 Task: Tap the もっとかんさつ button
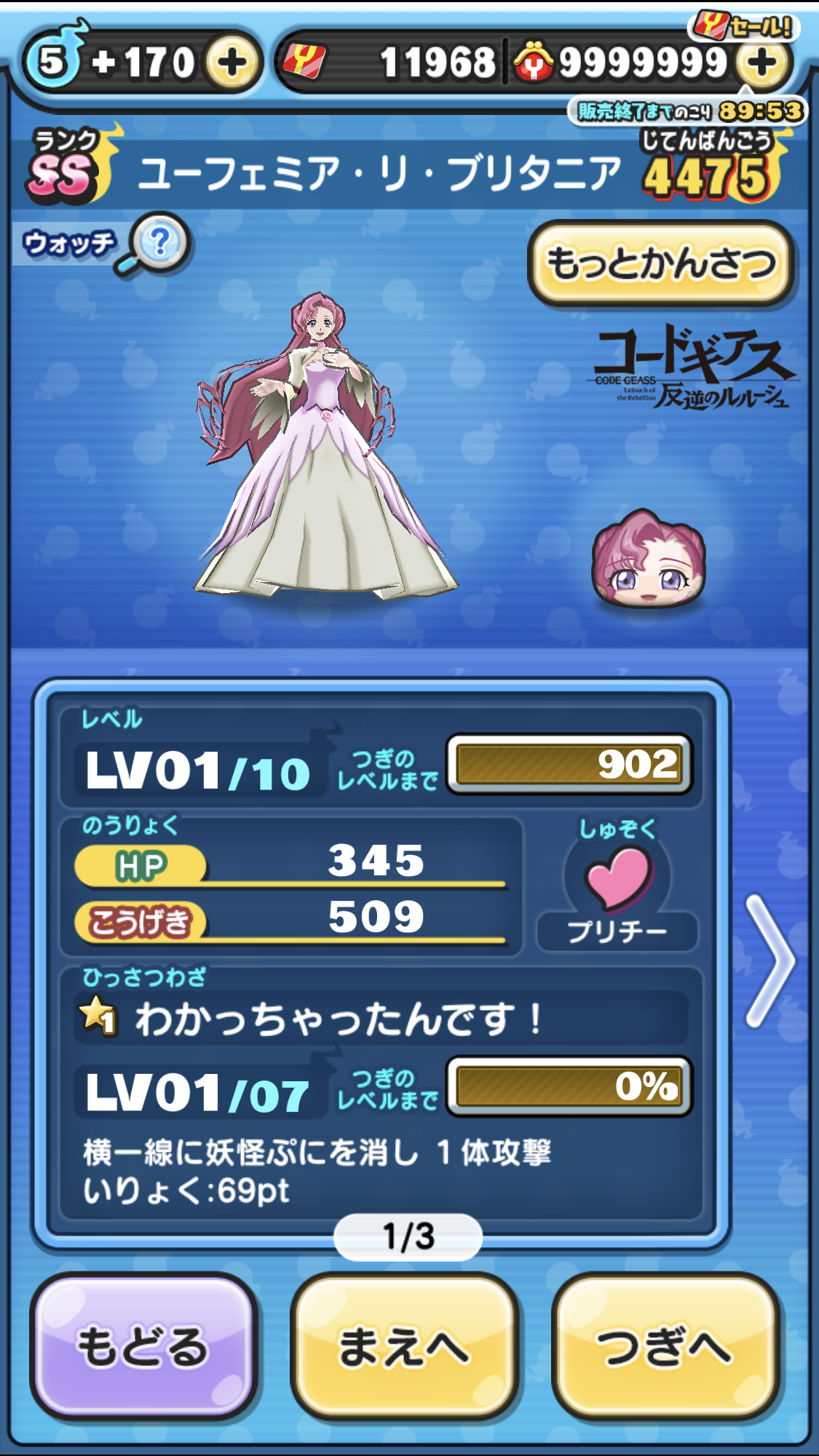(660, 263)
